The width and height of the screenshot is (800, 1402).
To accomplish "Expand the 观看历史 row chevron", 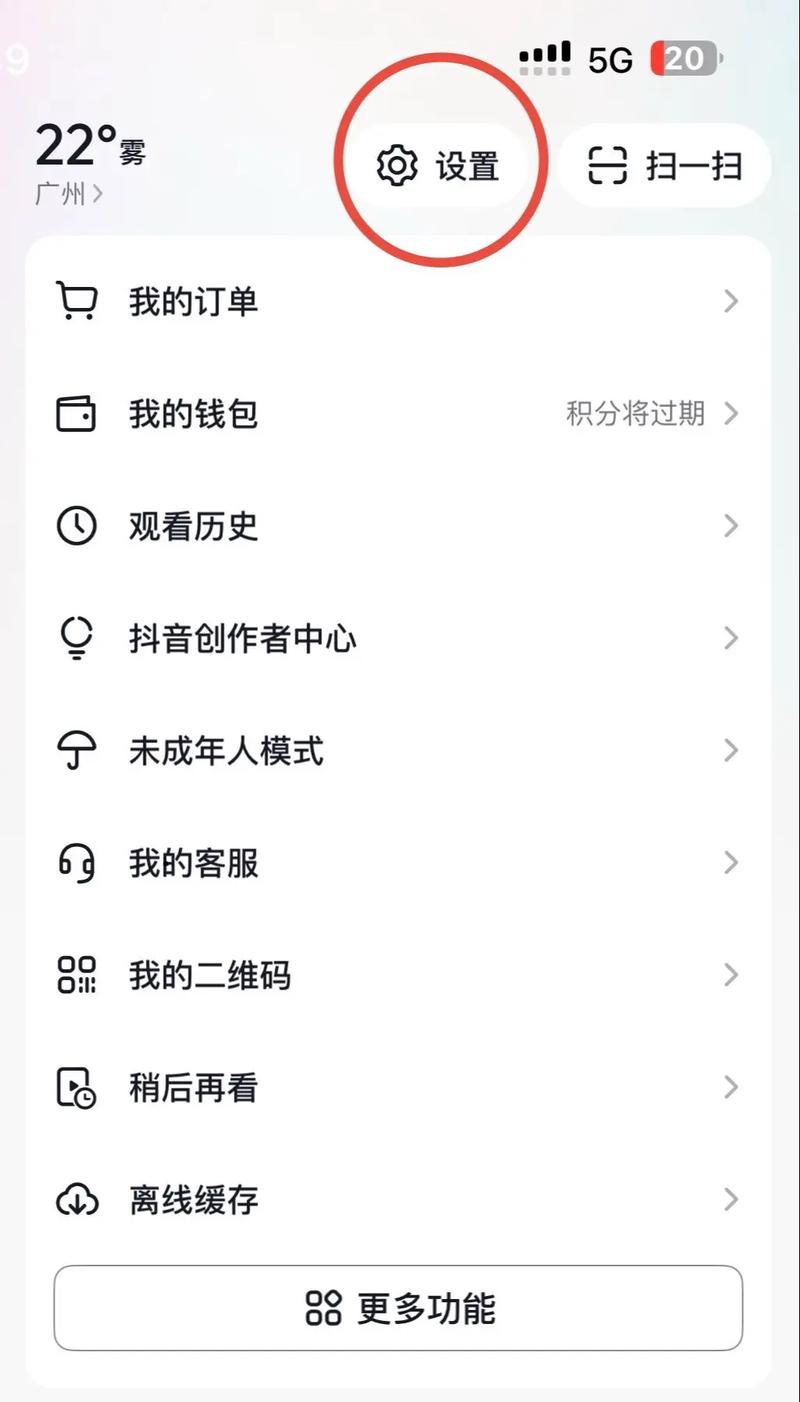I will pos(729,526).
